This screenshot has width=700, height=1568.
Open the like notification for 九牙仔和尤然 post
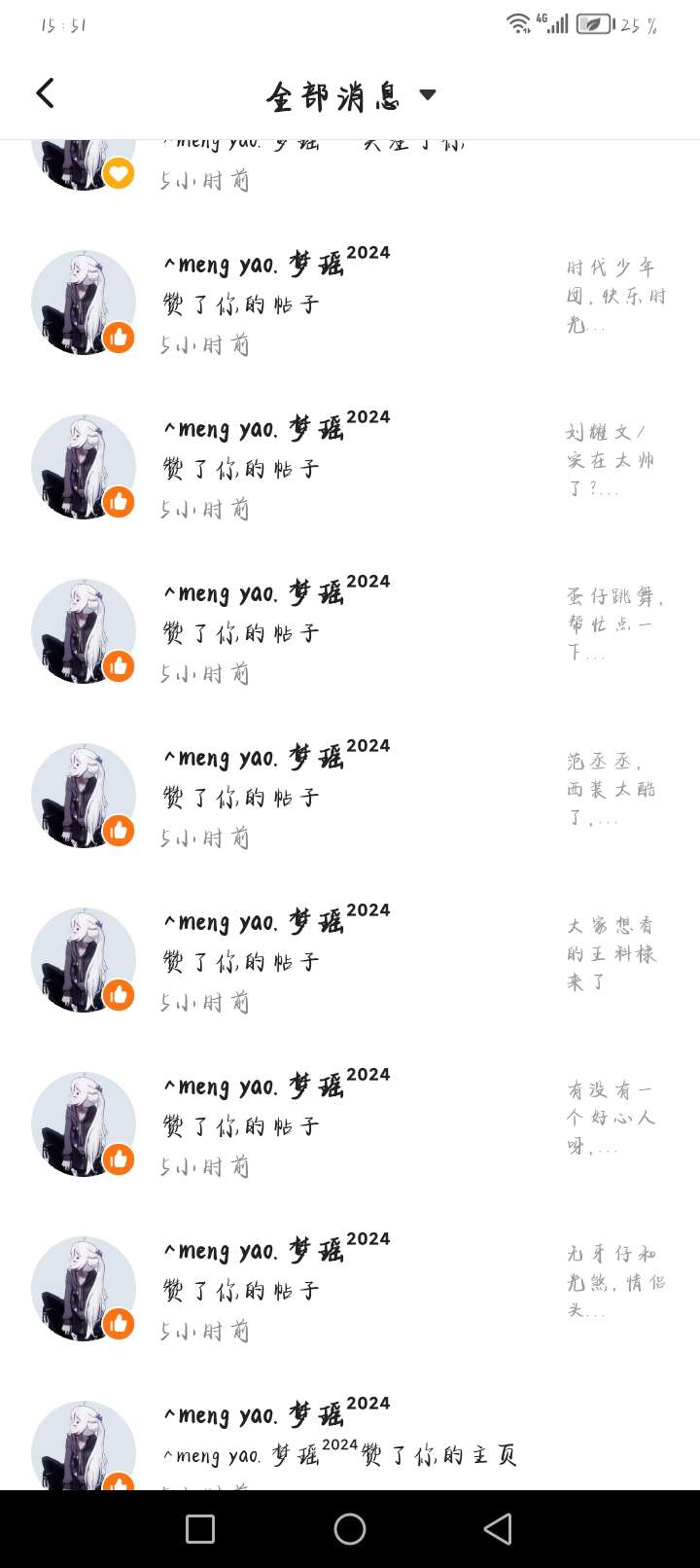coord(350,1290)
